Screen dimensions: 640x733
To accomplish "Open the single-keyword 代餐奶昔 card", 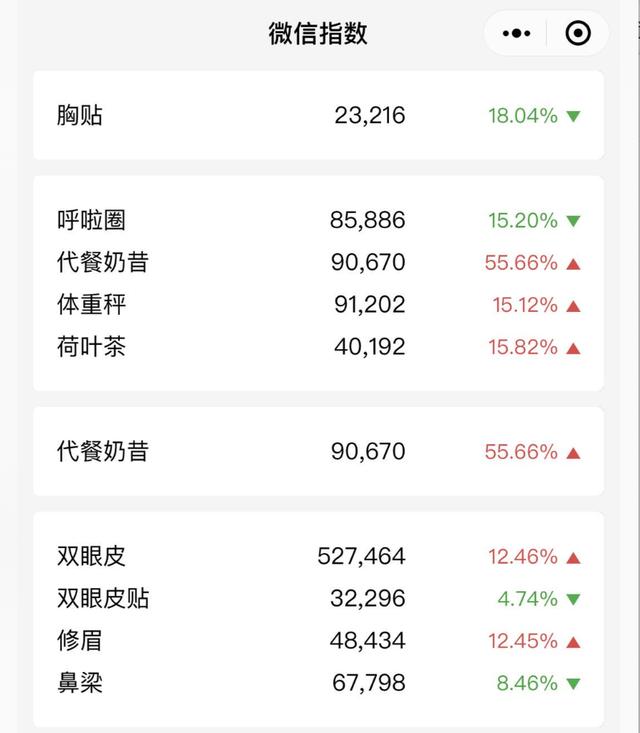I will (318, 451).
